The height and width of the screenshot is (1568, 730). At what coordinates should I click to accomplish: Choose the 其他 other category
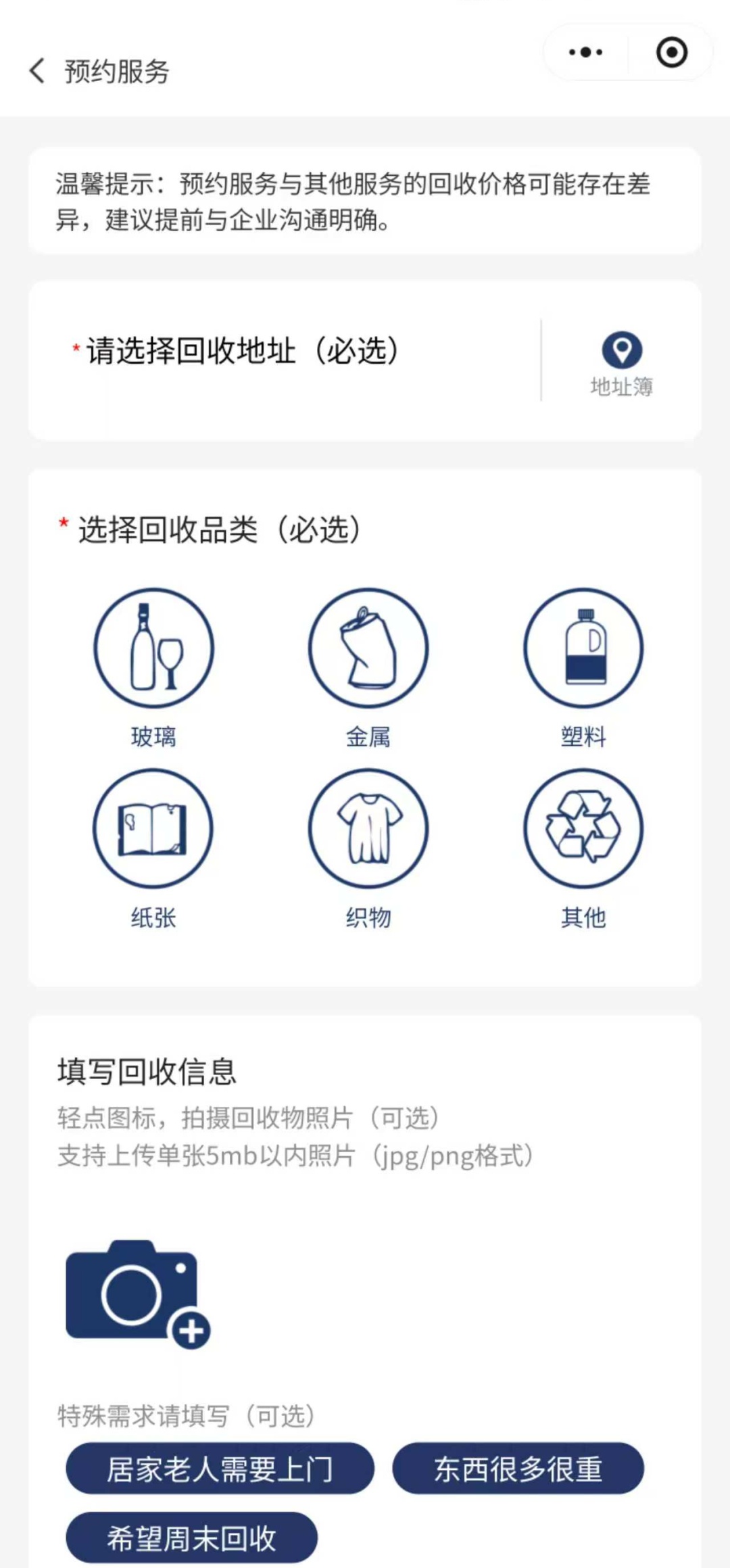[583, 828]
